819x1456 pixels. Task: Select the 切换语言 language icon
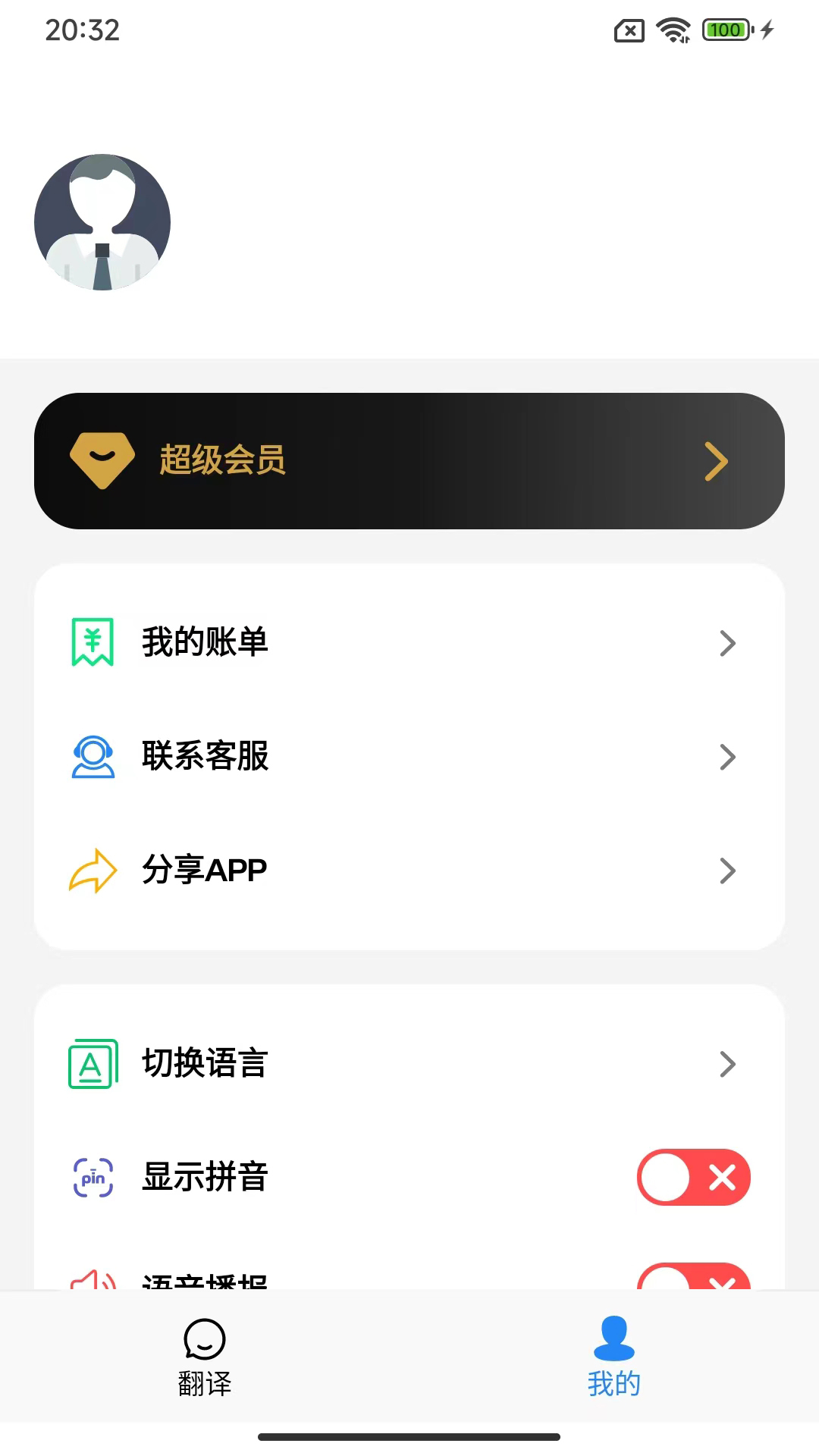point(92,1064)
